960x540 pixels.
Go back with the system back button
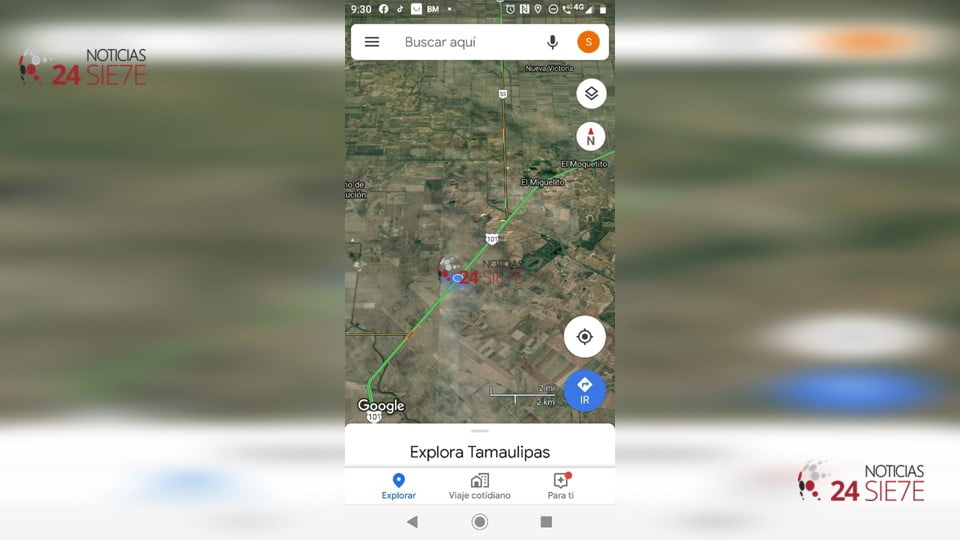tap(412, 522)
